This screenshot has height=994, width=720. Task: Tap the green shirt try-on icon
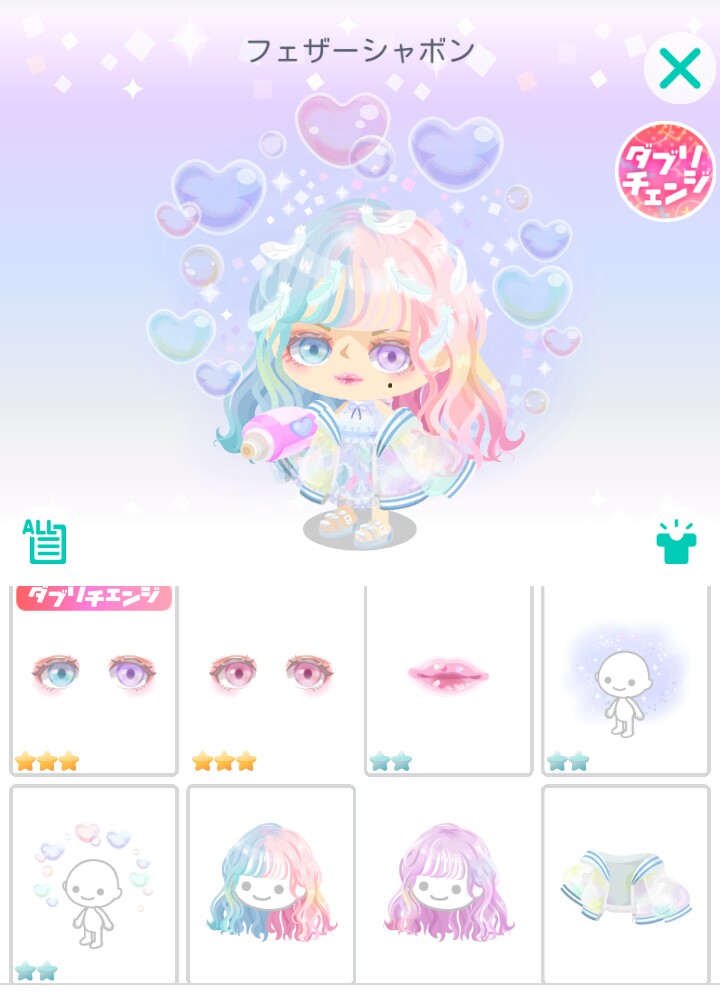[x=676, y=541]
